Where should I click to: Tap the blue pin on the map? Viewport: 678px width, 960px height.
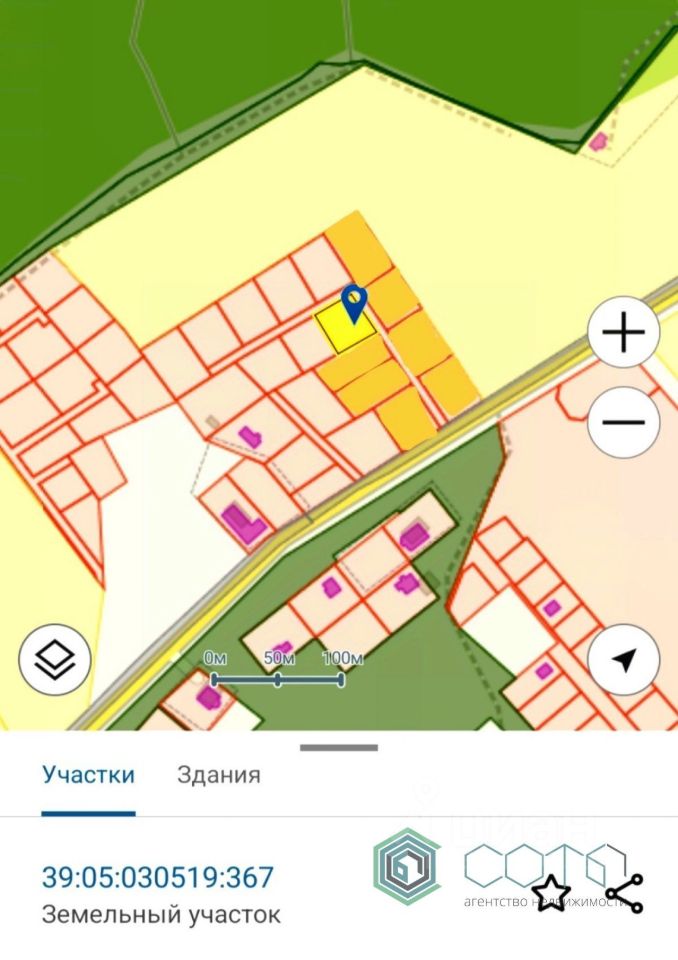click(354, 302)
